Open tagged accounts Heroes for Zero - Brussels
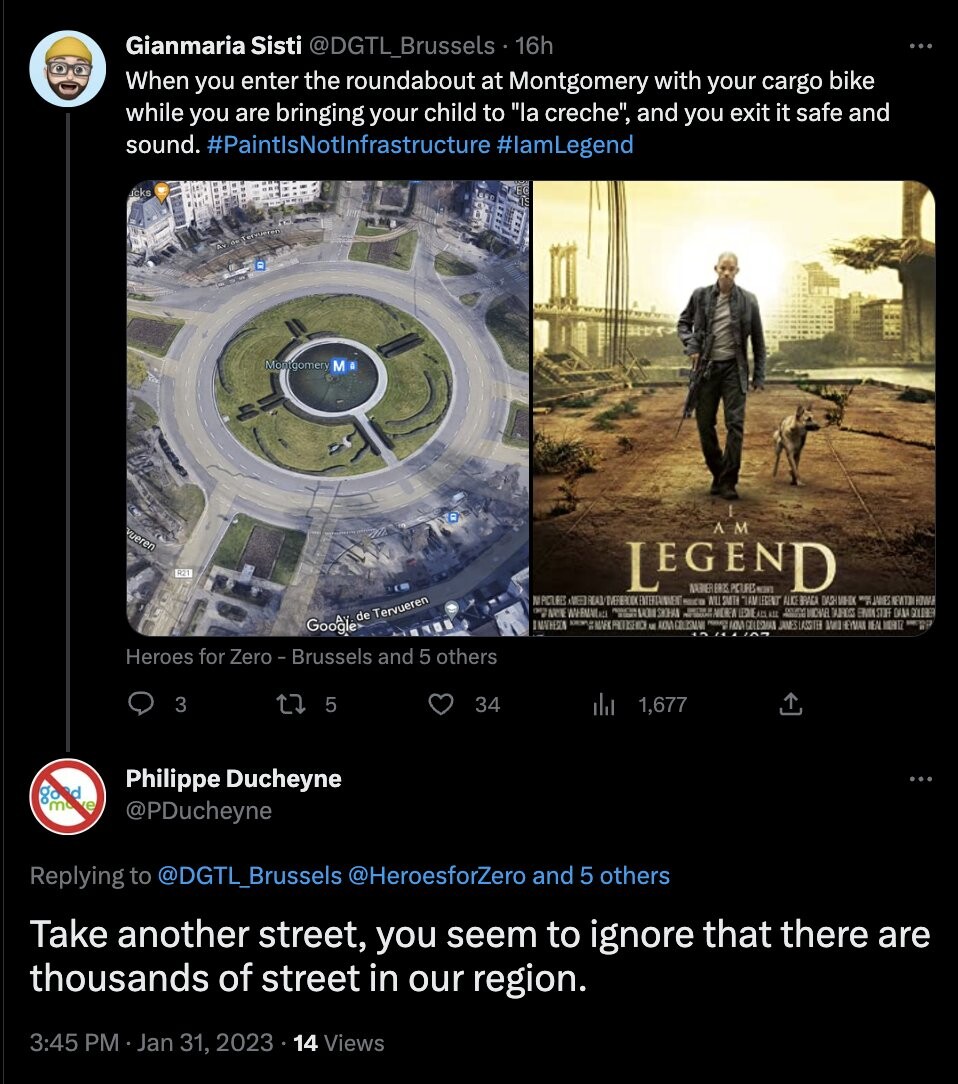 [311, 657]
